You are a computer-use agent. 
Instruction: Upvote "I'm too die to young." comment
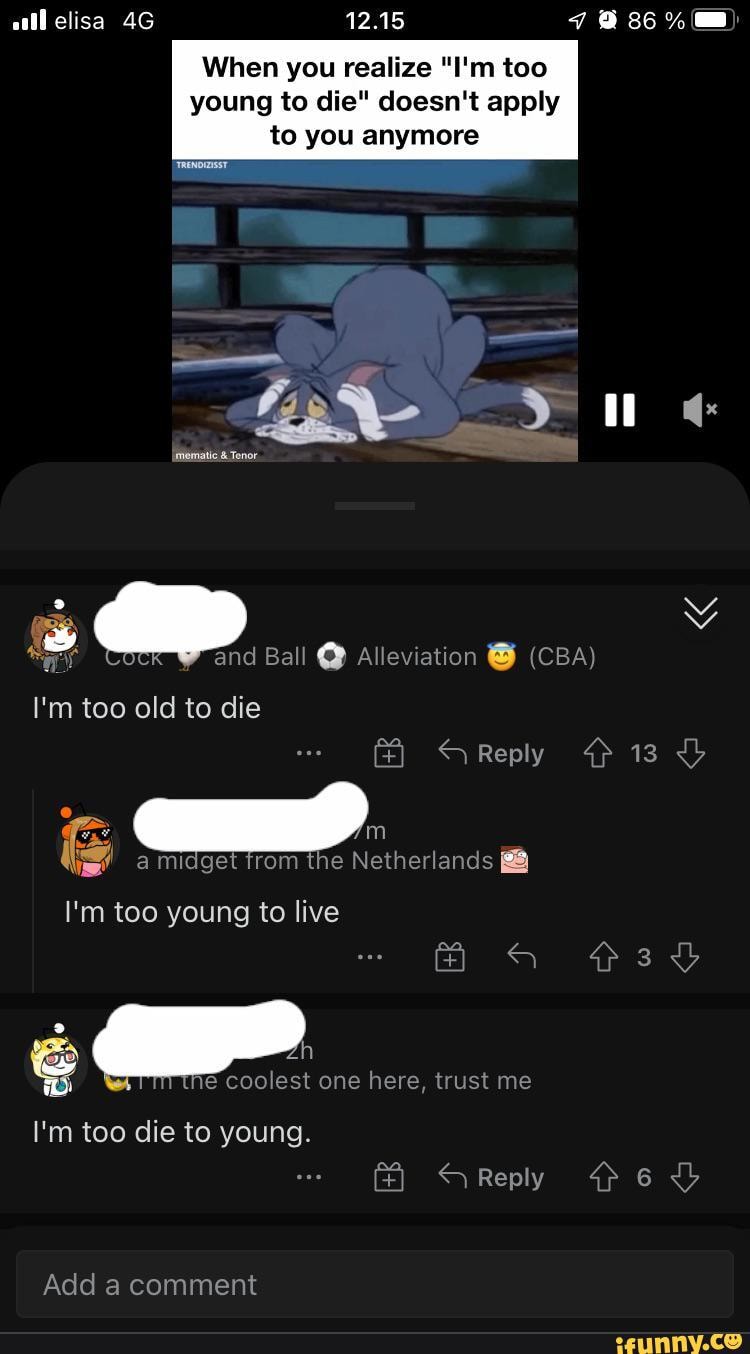click(604, 1177)
